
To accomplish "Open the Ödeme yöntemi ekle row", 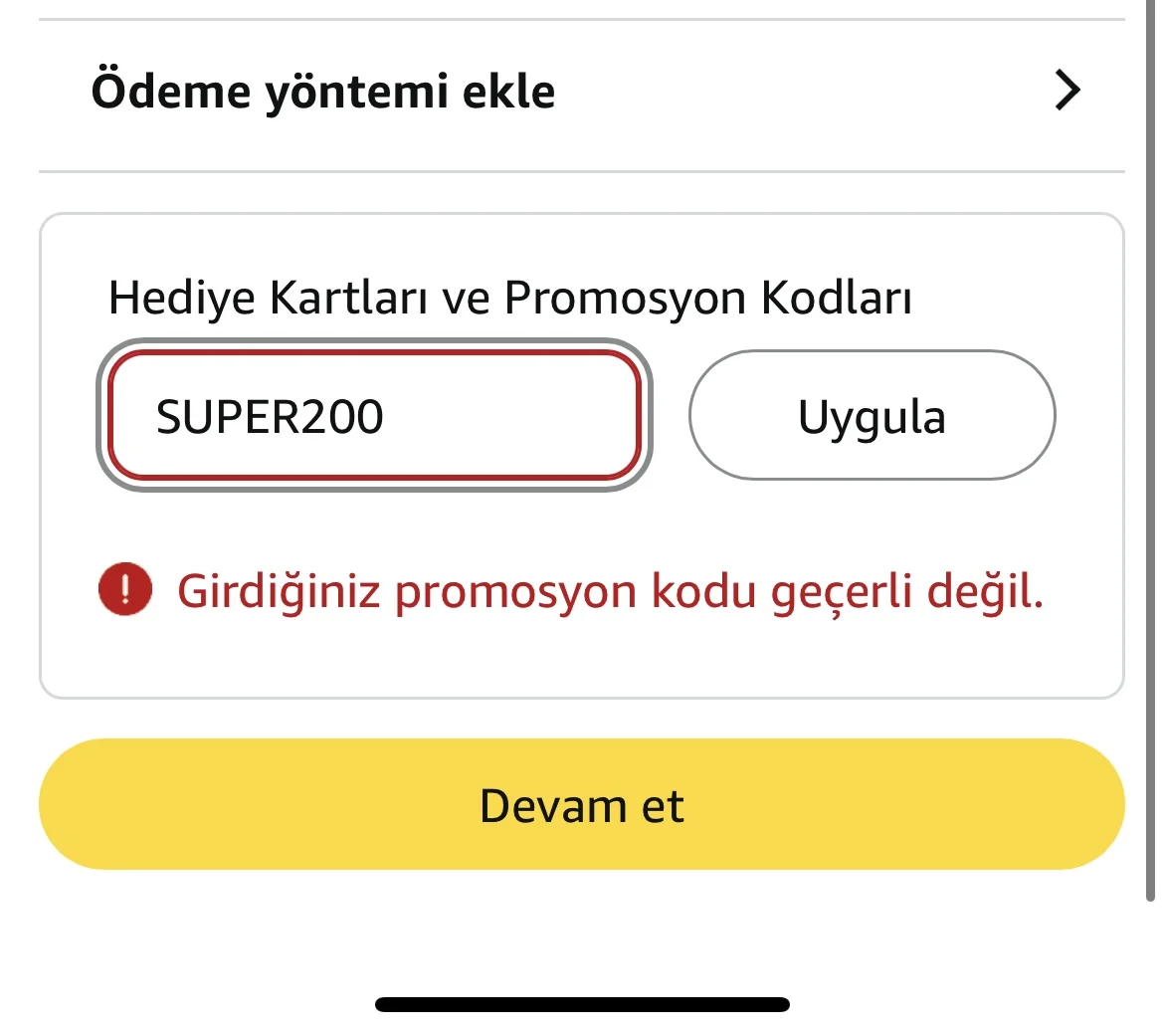I will (x=582, y=93).
